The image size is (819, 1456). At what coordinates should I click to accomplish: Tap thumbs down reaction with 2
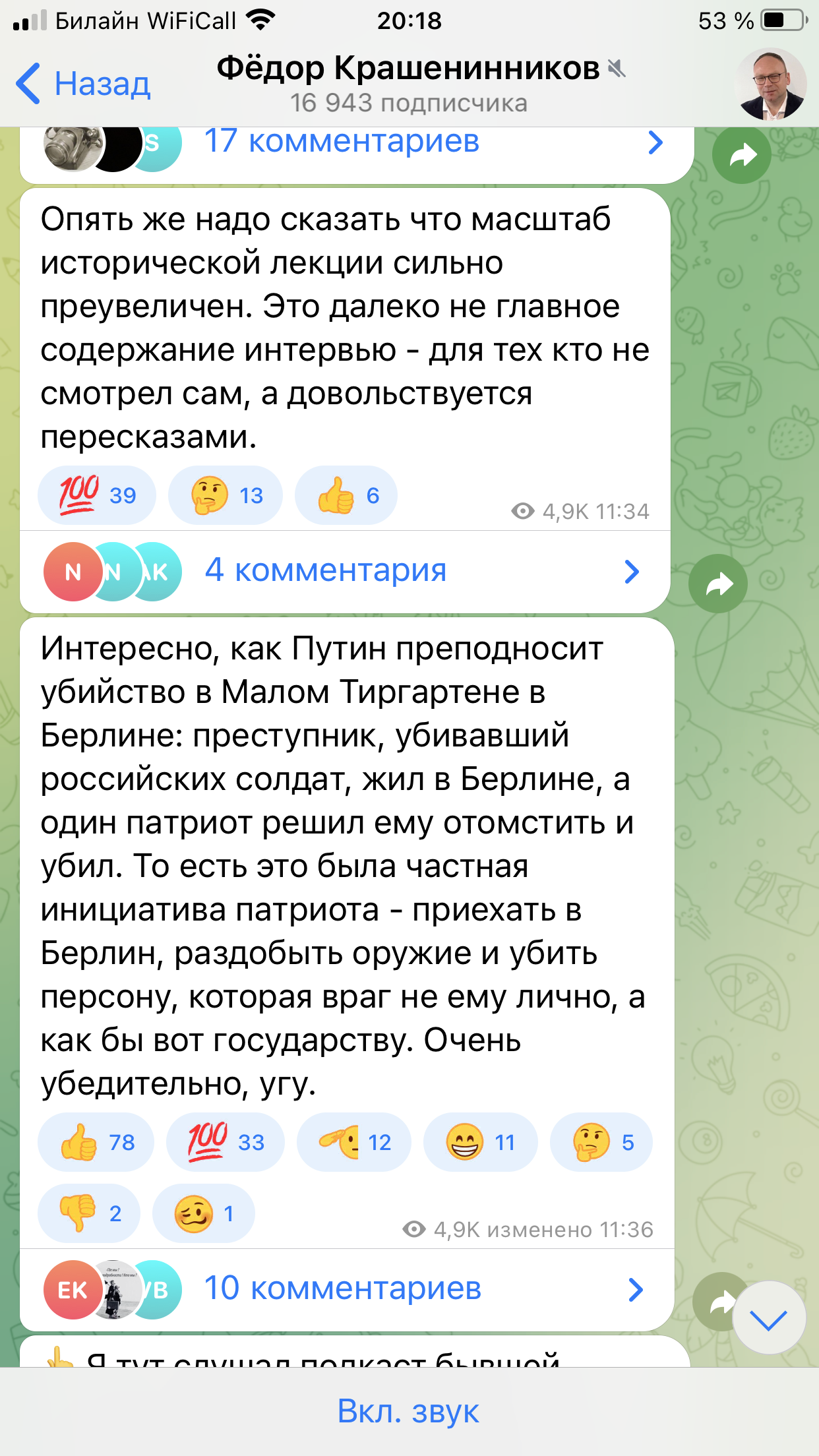point(89,1213)
